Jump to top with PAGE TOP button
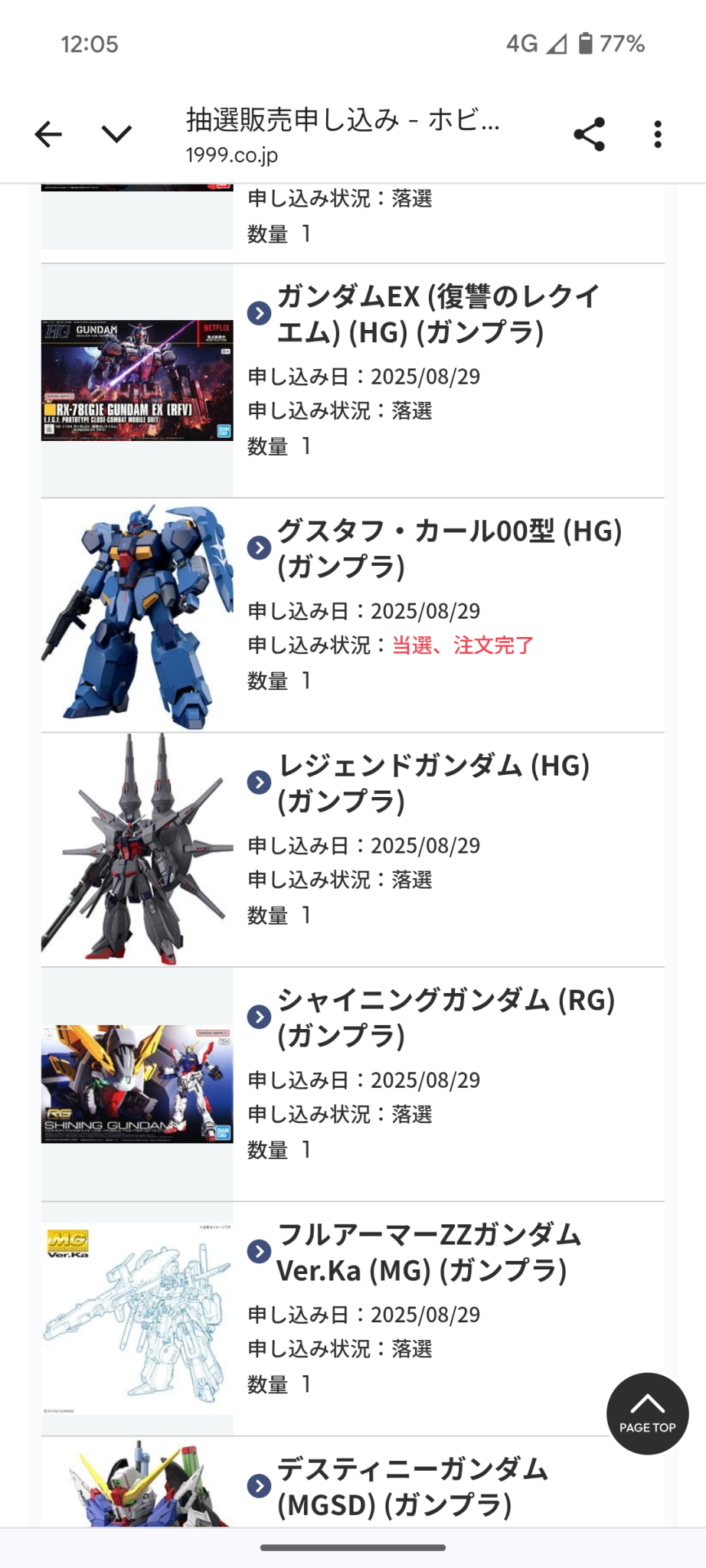706x1568 pixels. point(648,1413)
